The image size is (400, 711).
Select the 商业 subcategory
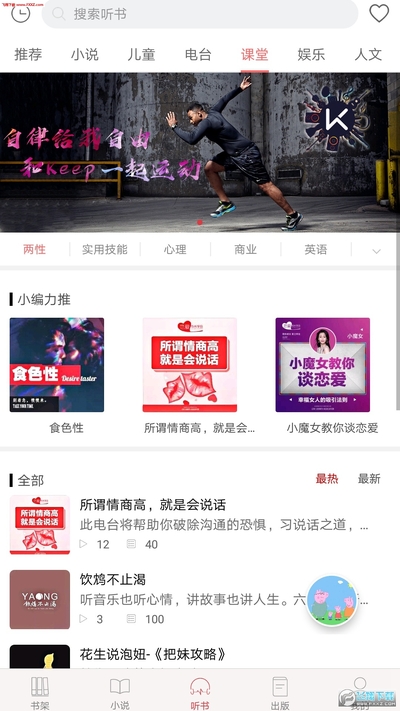(x=245, y=249)
